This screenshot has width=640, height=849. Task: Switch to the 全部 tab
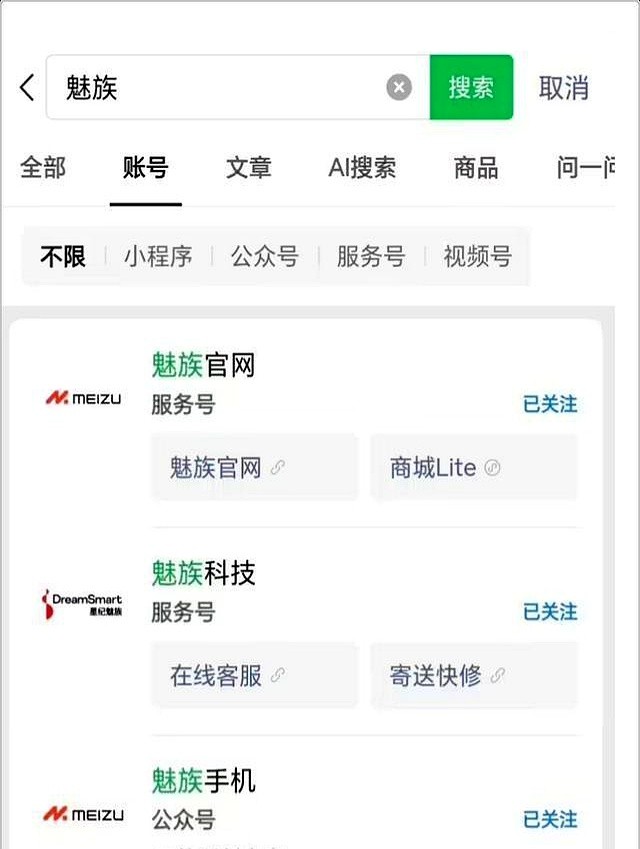click(43, 168)
